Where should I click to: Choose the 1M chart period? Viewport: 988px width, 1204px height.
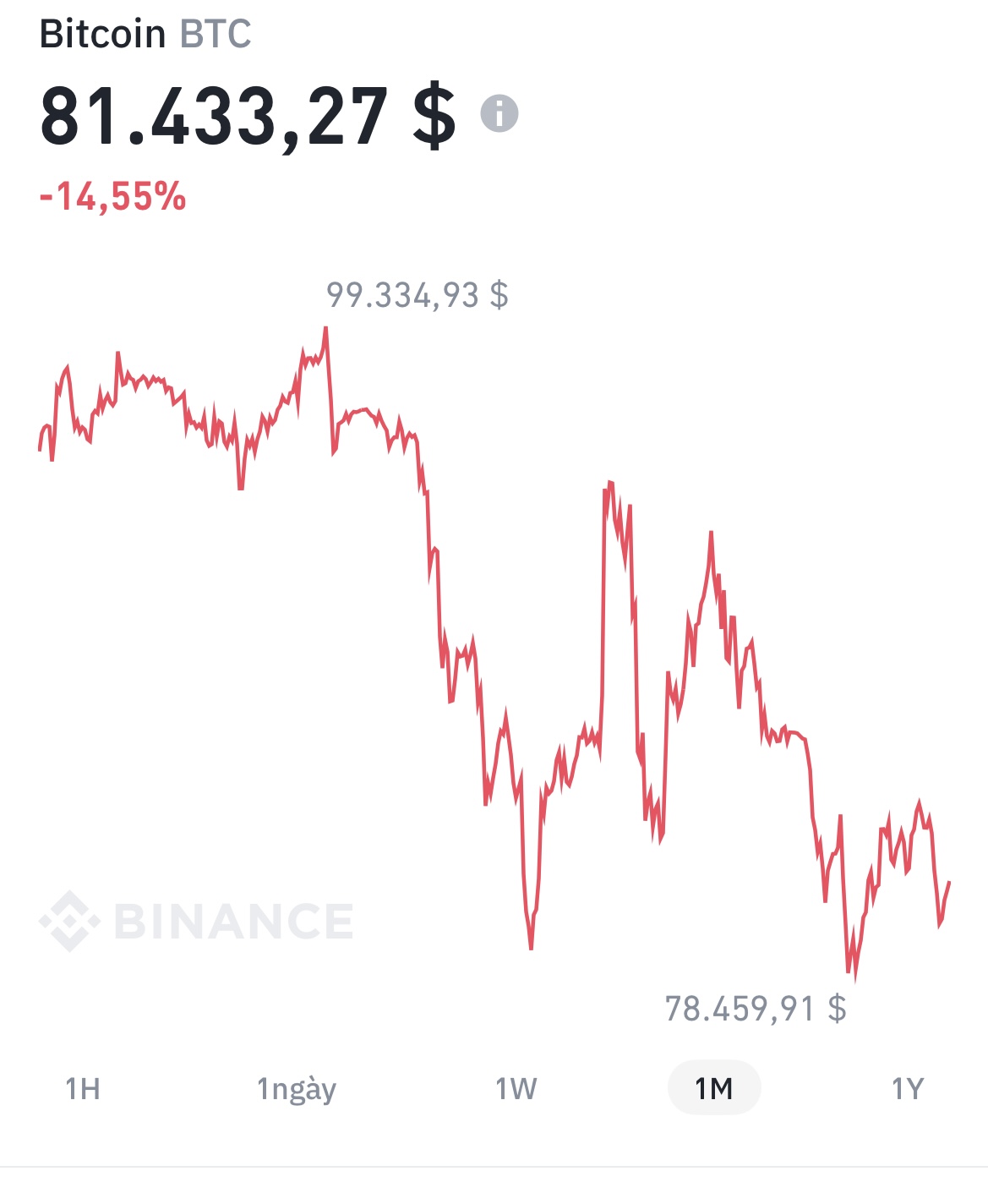(x=714, y=1088)
